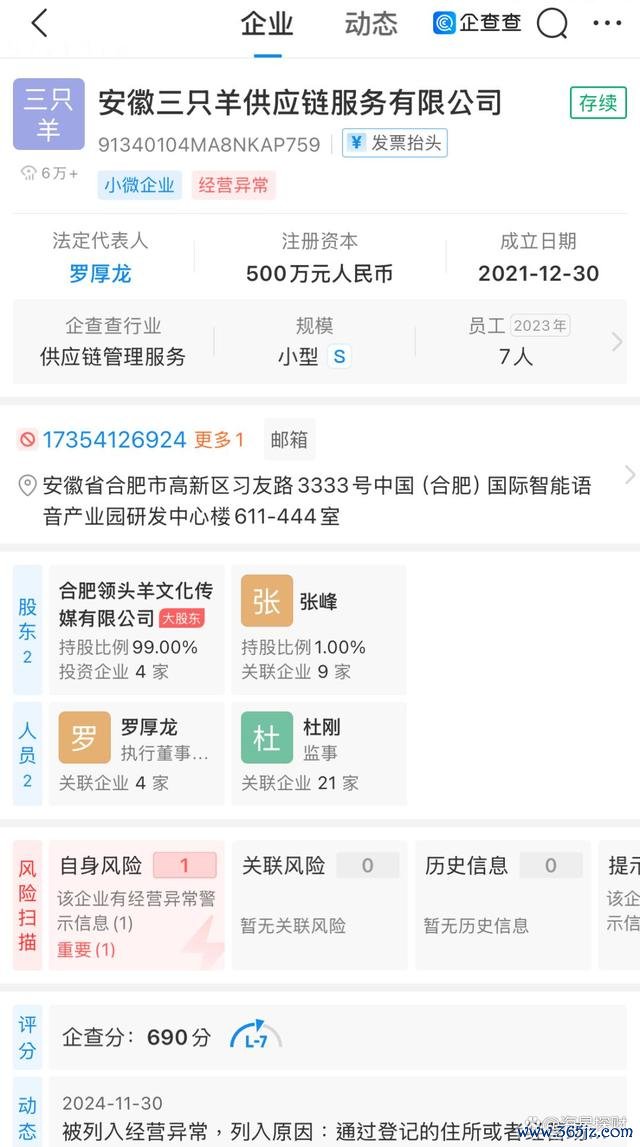Call phone number 17354126924
640x1147 pixels.
(115, 440)
